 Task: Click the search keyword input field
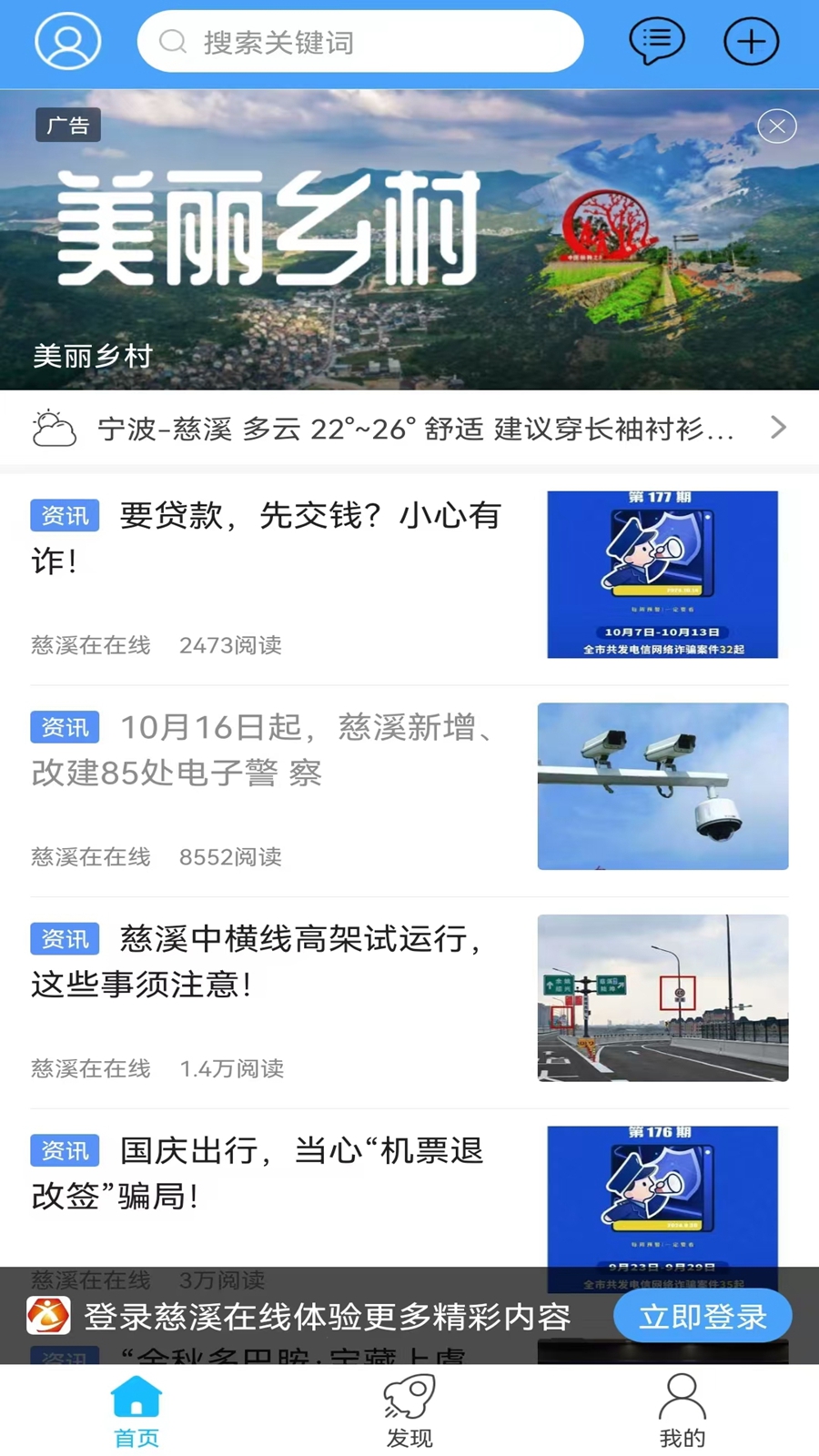(x=359, y=41)
